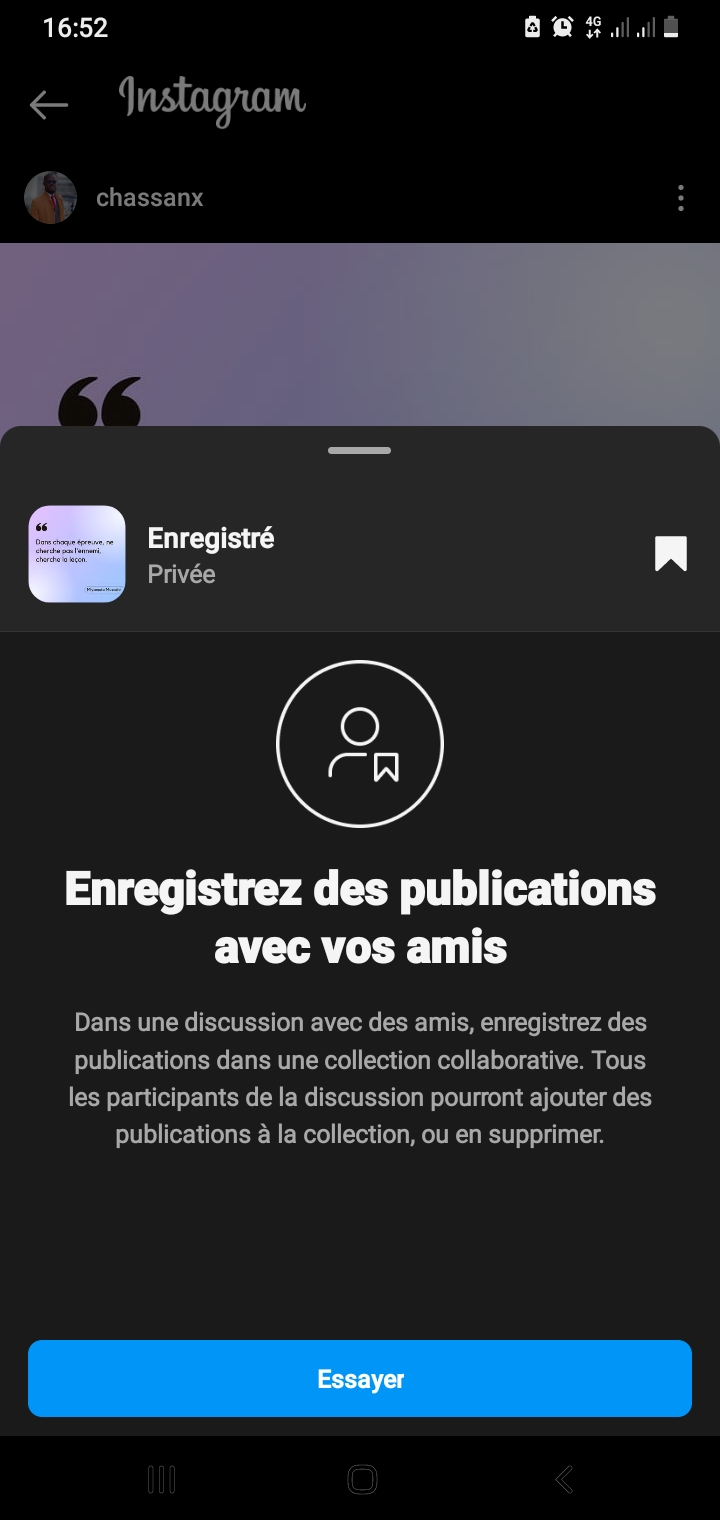This screenshot has height=1520, width=720.
Task: Tap the system home button
Action: [x=361, y=1479]
